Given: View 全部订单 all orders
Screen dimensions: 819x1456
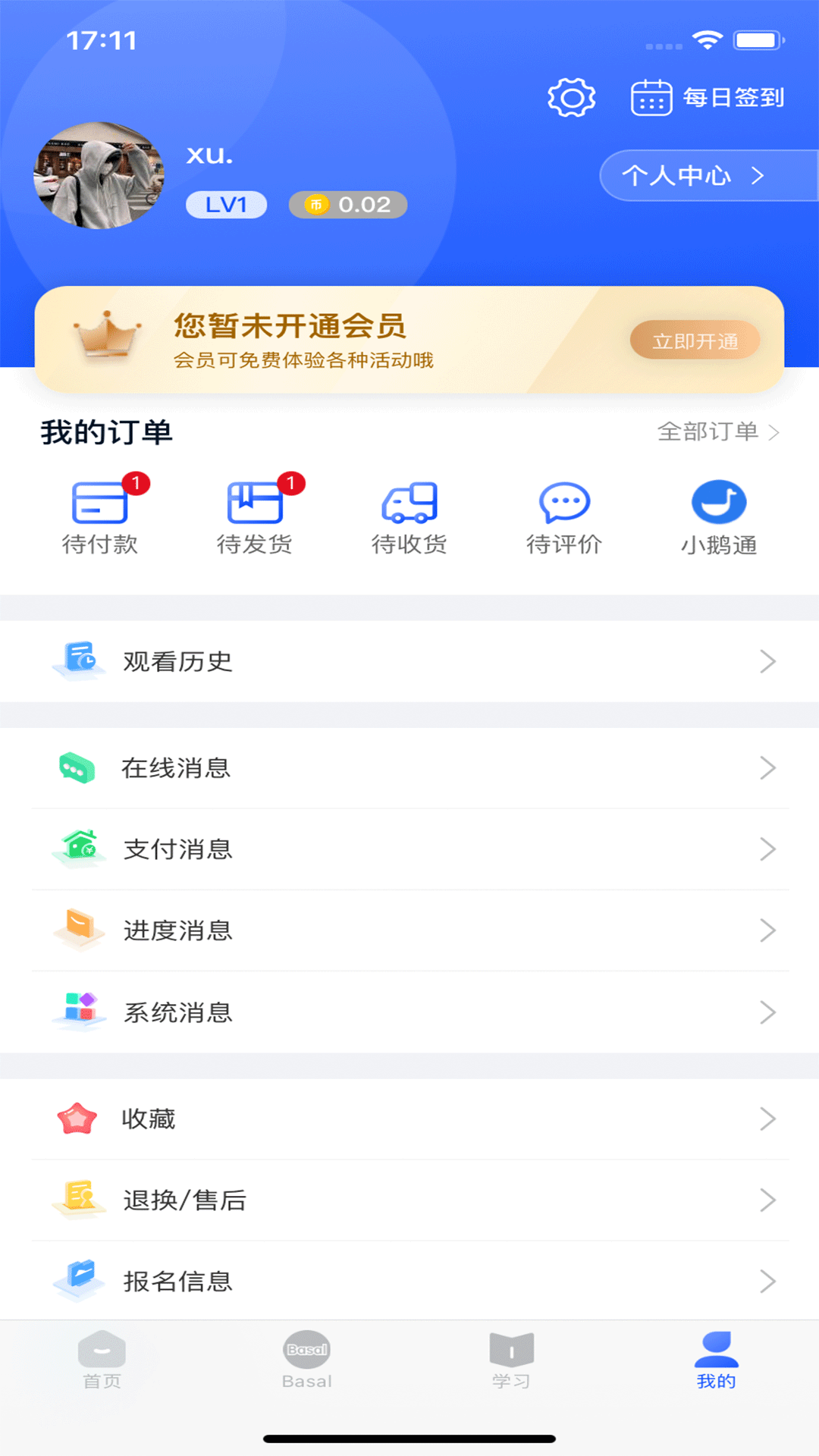Looking at the screenshot, I should point(717,432).
